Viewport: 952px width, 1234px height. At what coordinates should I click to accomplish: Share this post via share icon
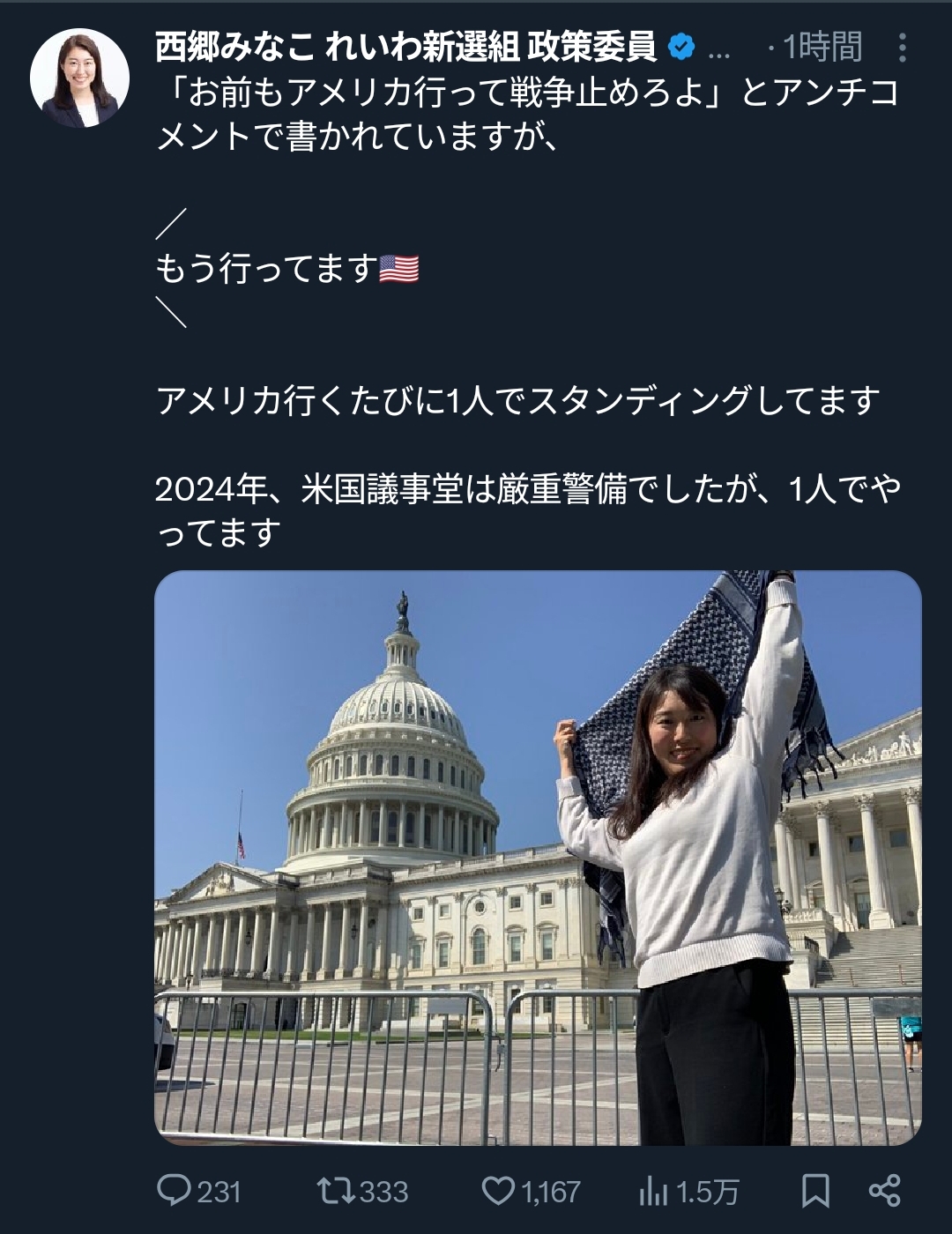pos(884,1191)
